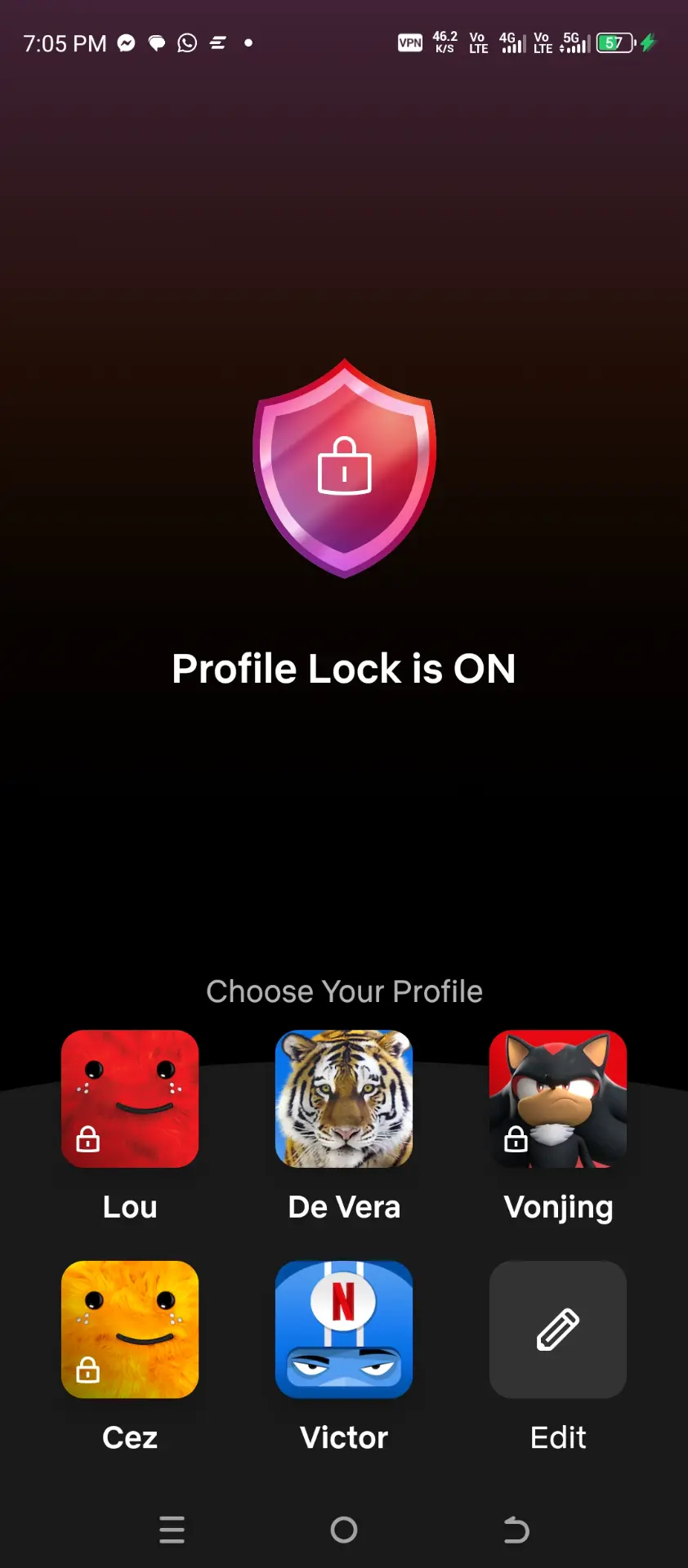Choose the De Vera profile
The height and width of the screenshot is (1568, 688).
pyautogui.click(x=344, y=1098)
